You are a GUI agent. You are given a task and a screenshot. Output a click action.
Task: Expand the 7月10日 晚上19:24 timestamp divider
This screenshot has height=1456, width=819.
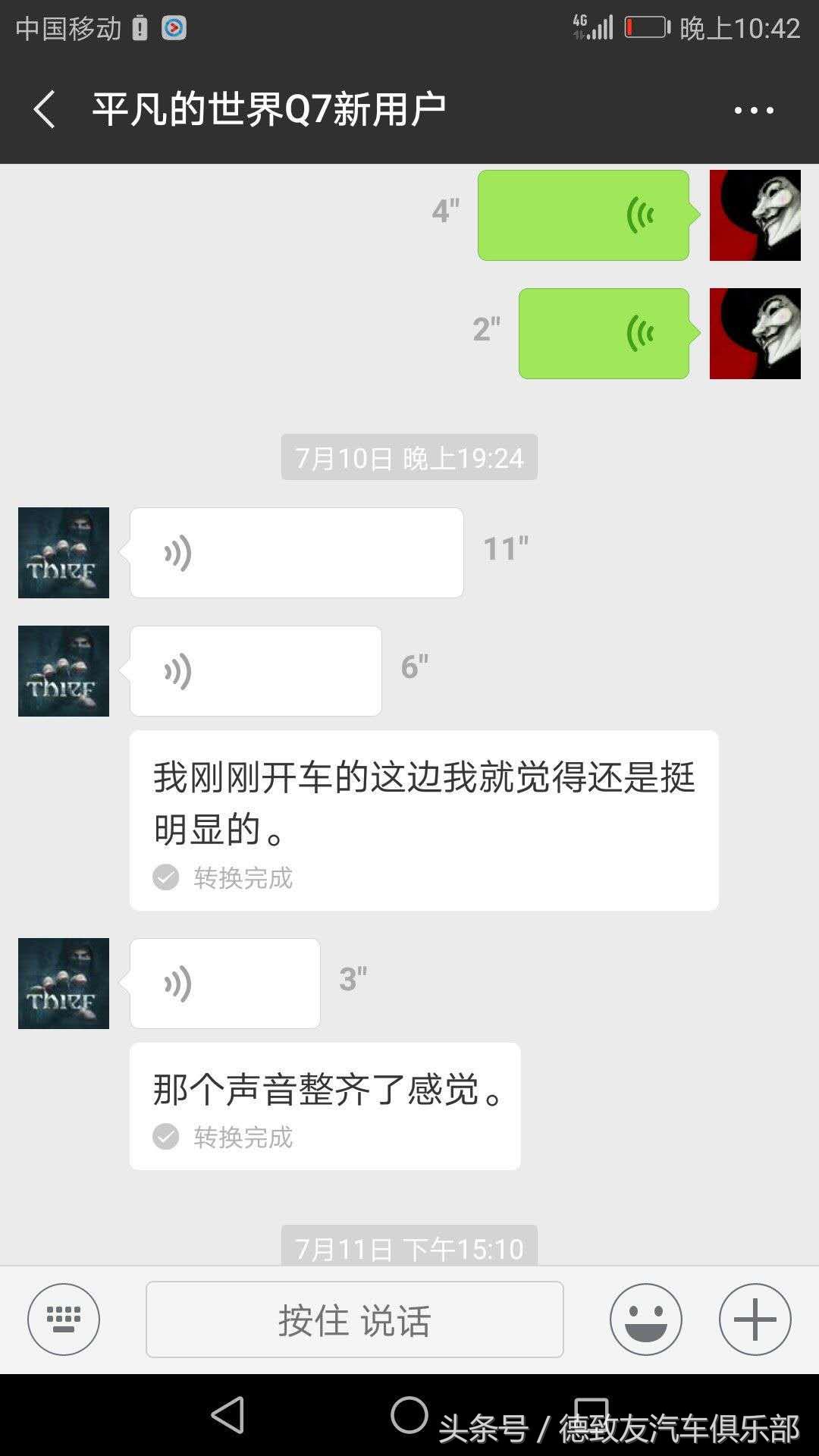[408, 456]
